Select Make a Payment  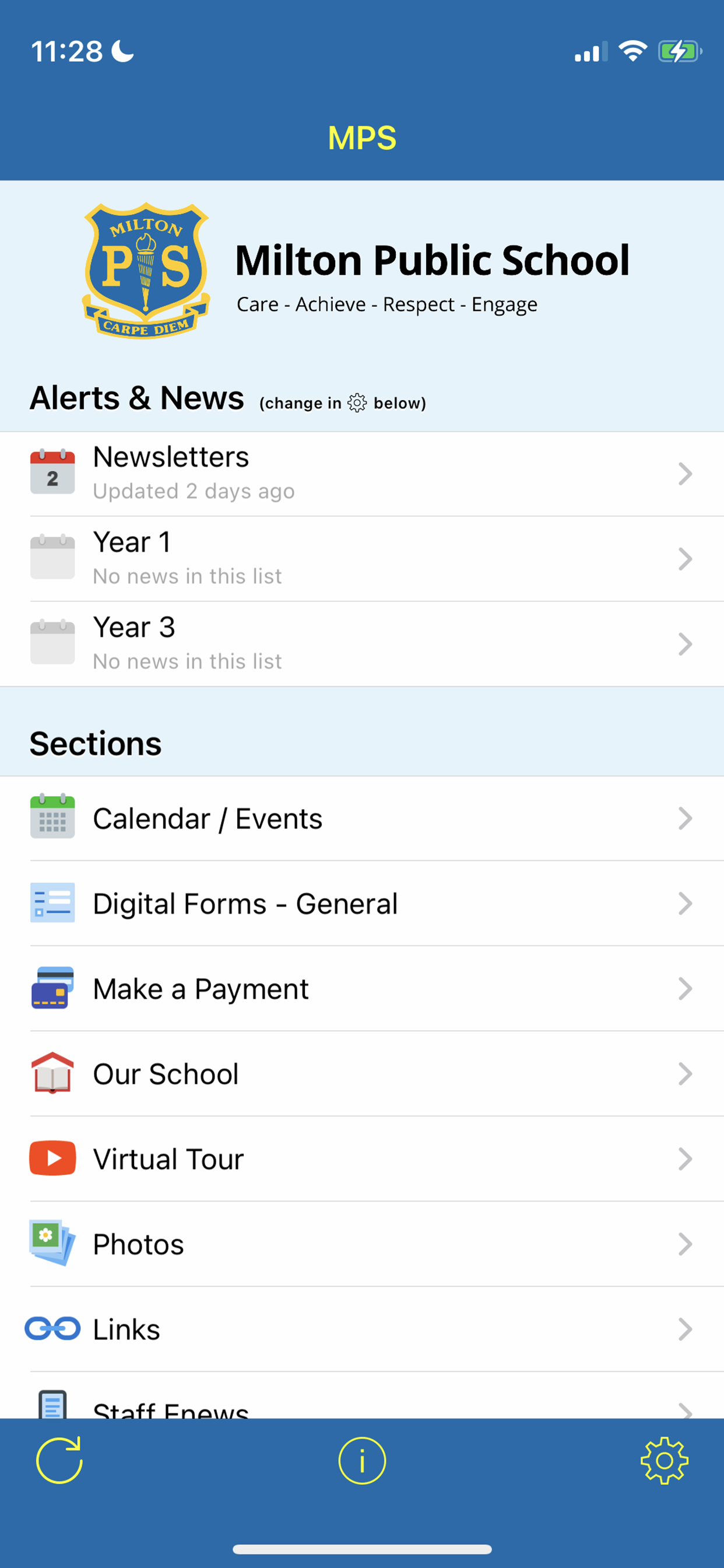(x=362, y=989)
